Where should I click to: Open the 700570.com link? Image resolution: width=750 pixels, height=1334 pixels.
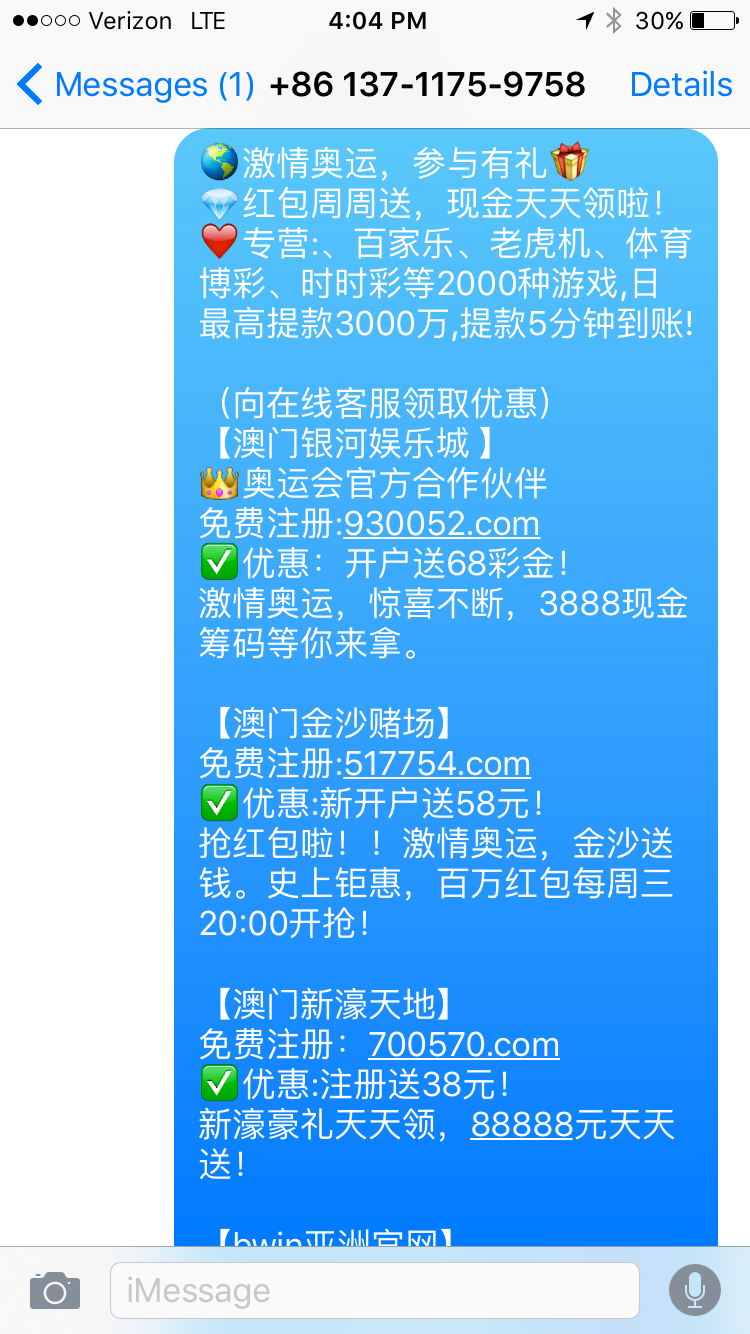coord(463,1045)
